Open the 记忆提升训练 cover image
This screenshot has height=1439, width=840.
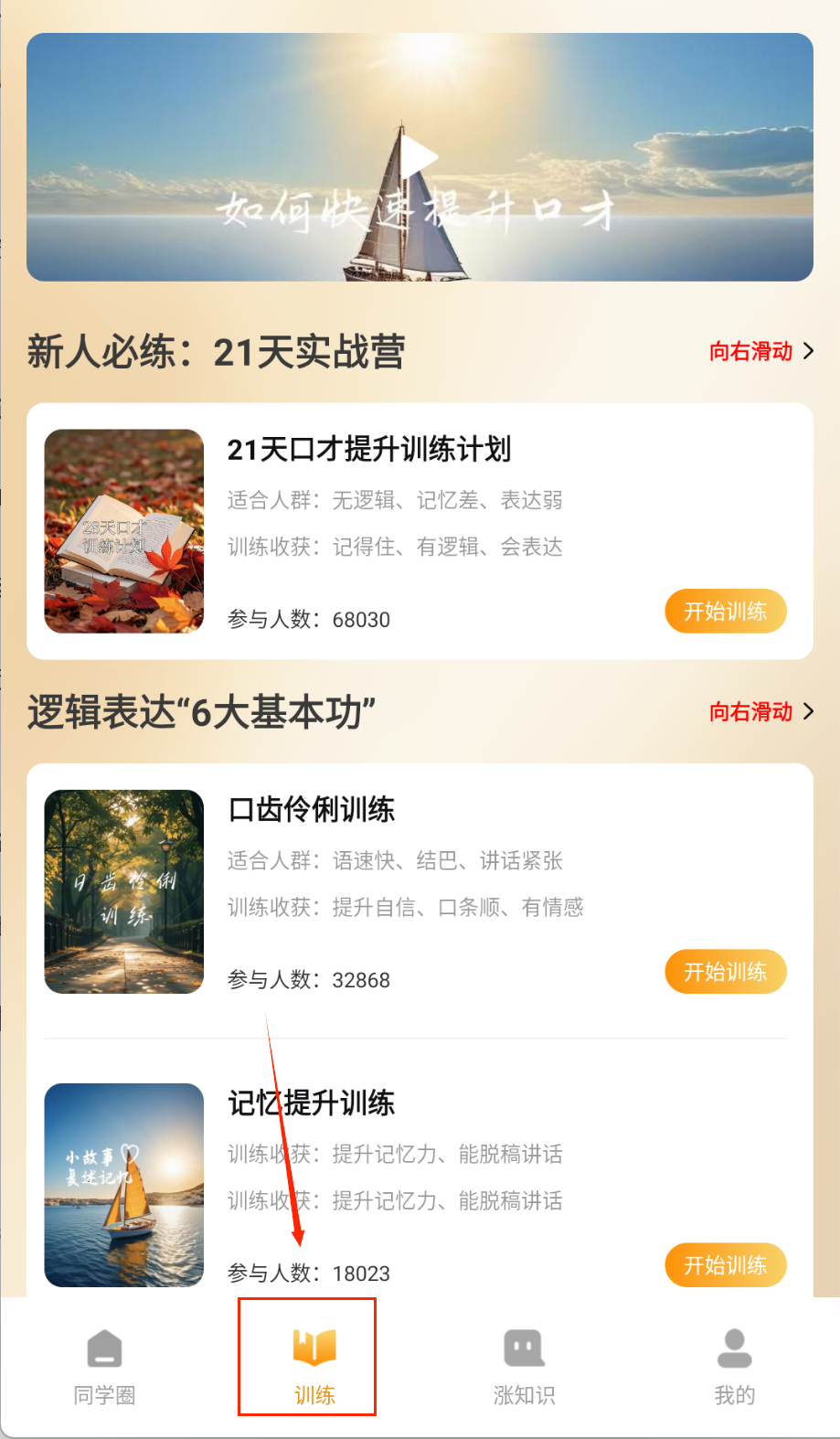click(x=124, y=1186)
